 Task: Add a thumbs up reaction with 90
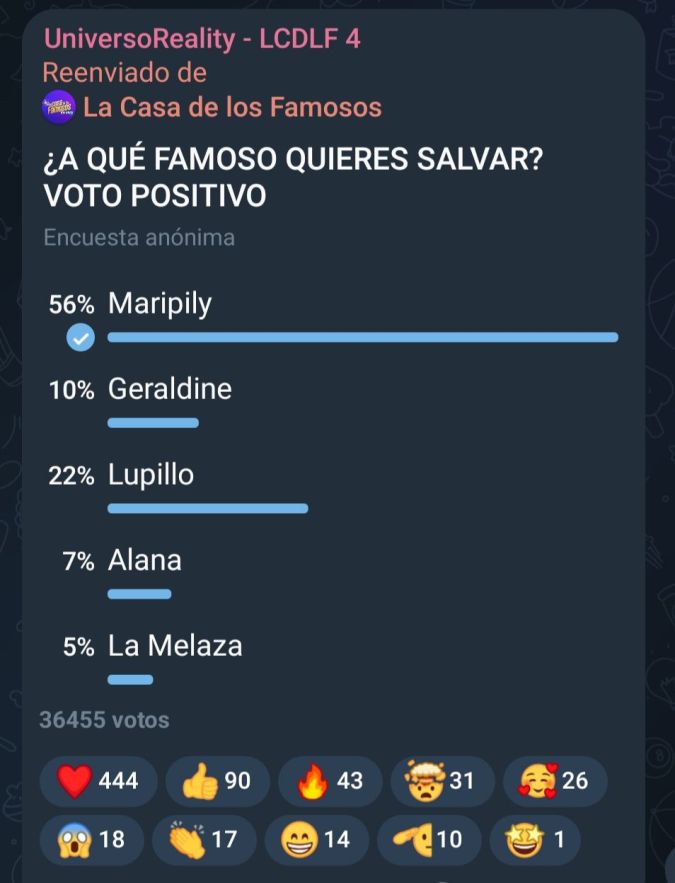tap(217, 781)
